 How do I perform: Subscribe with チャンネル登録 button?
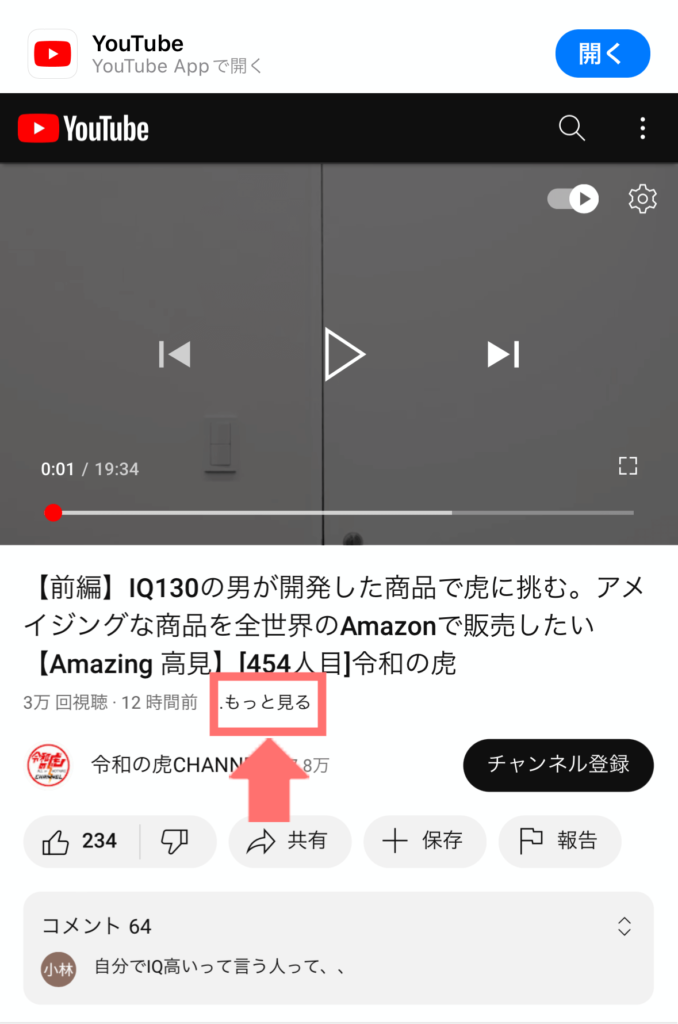(558, 765)
